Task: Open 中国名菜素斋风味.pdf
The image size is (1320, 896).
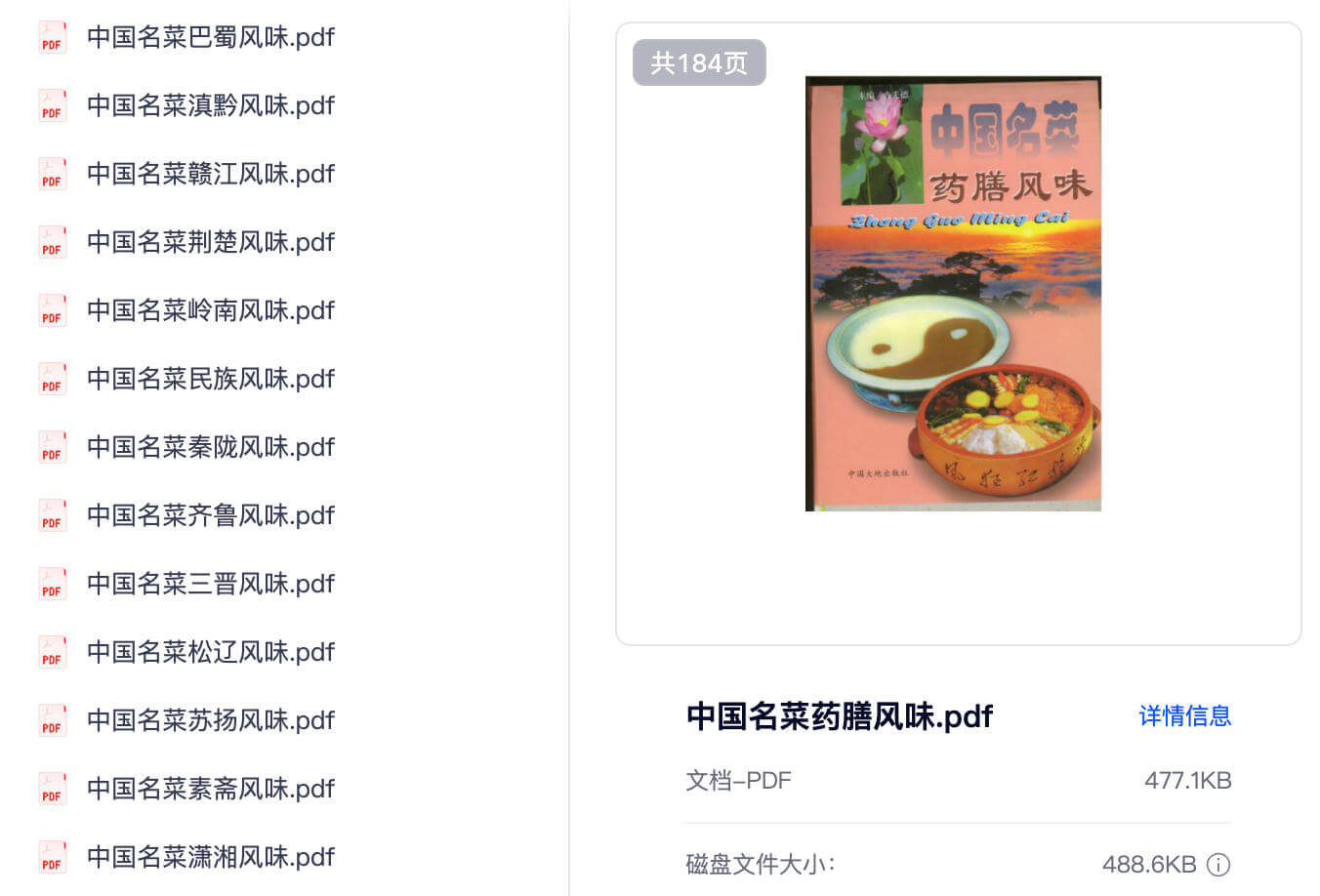Action: [x=210, y=789]
